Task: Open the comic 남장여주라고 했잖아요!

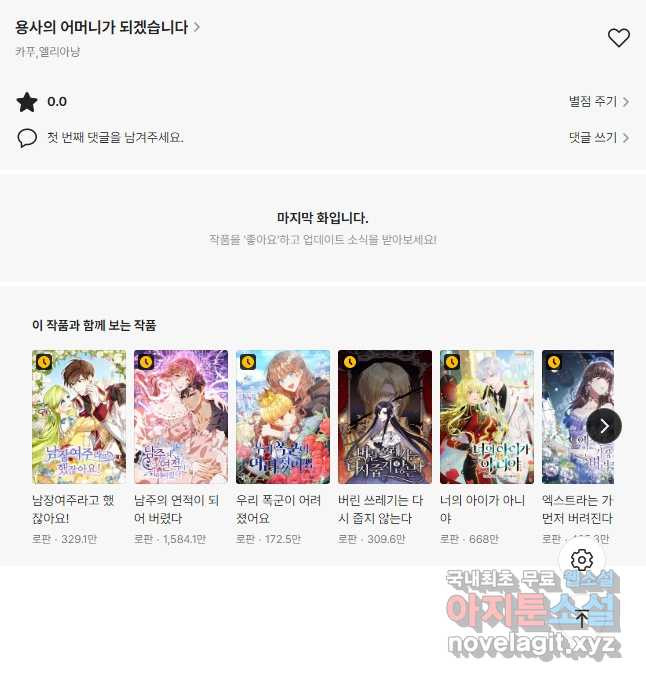Action: pyautogui.click(x=79, y=417)
